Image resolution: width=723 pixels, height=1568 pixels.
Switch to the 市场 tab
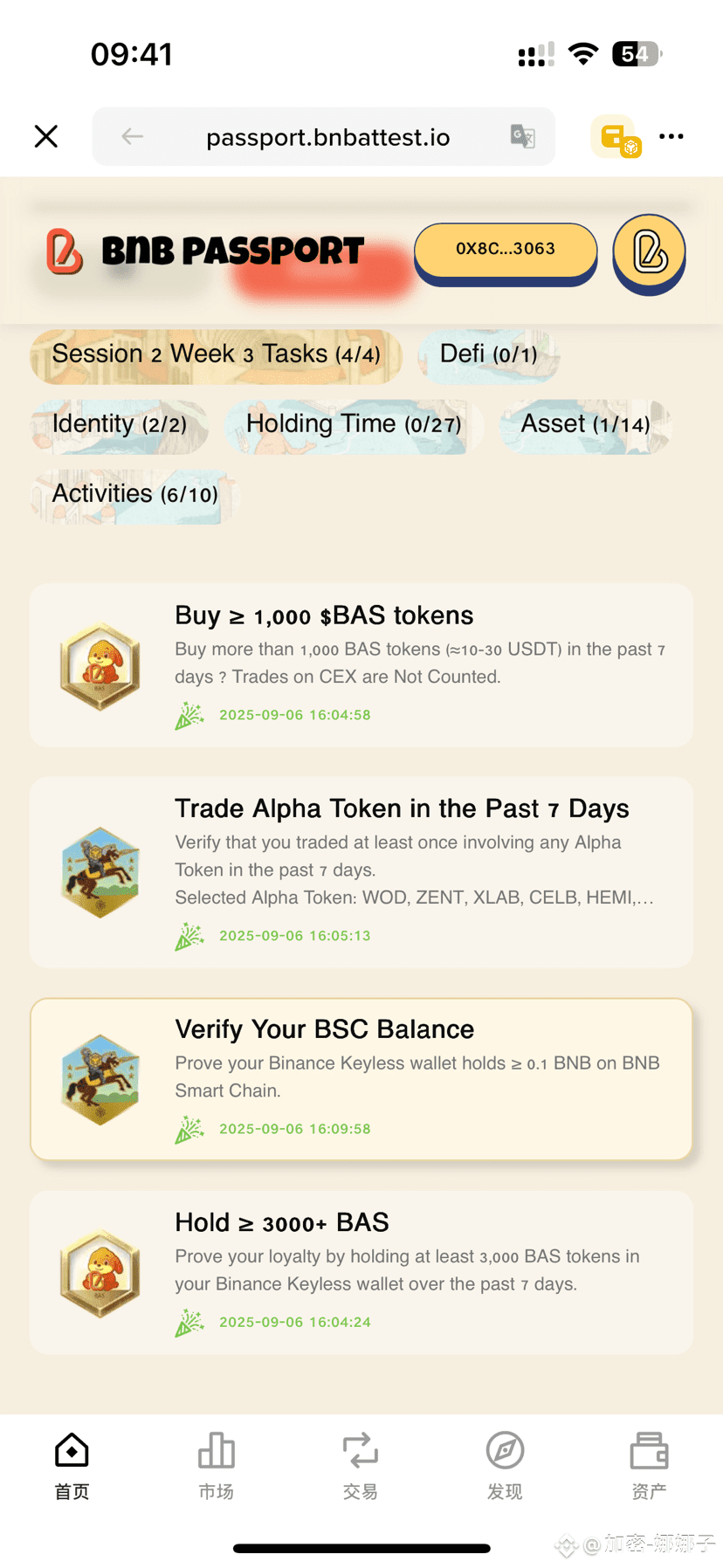(x=216, y=1466)
